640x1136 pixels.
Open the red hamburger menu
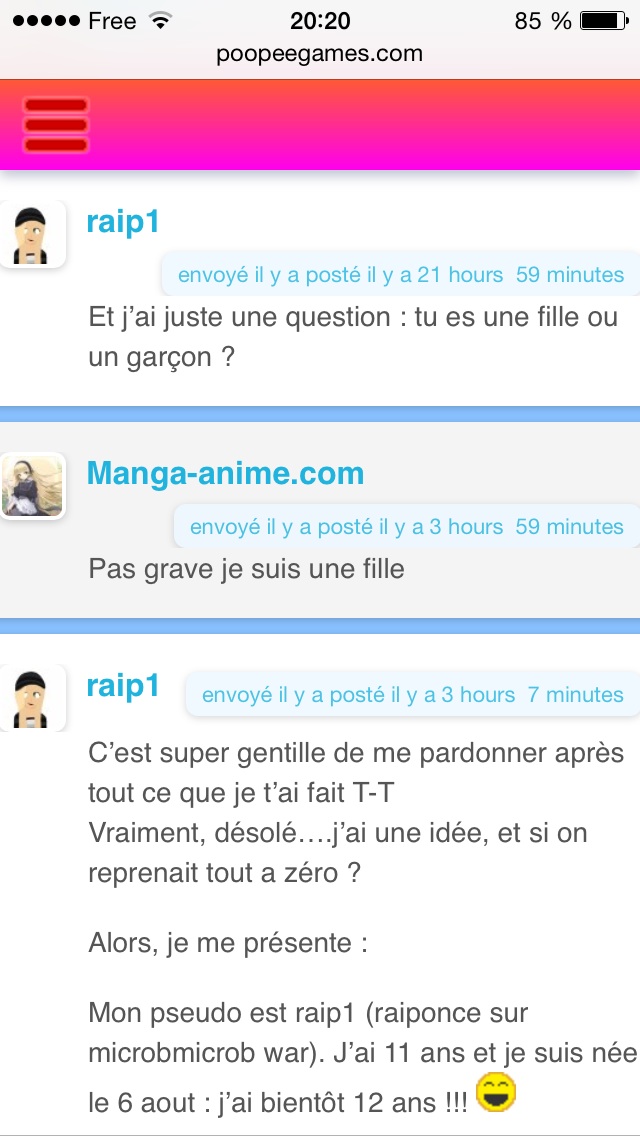(56, 125)
